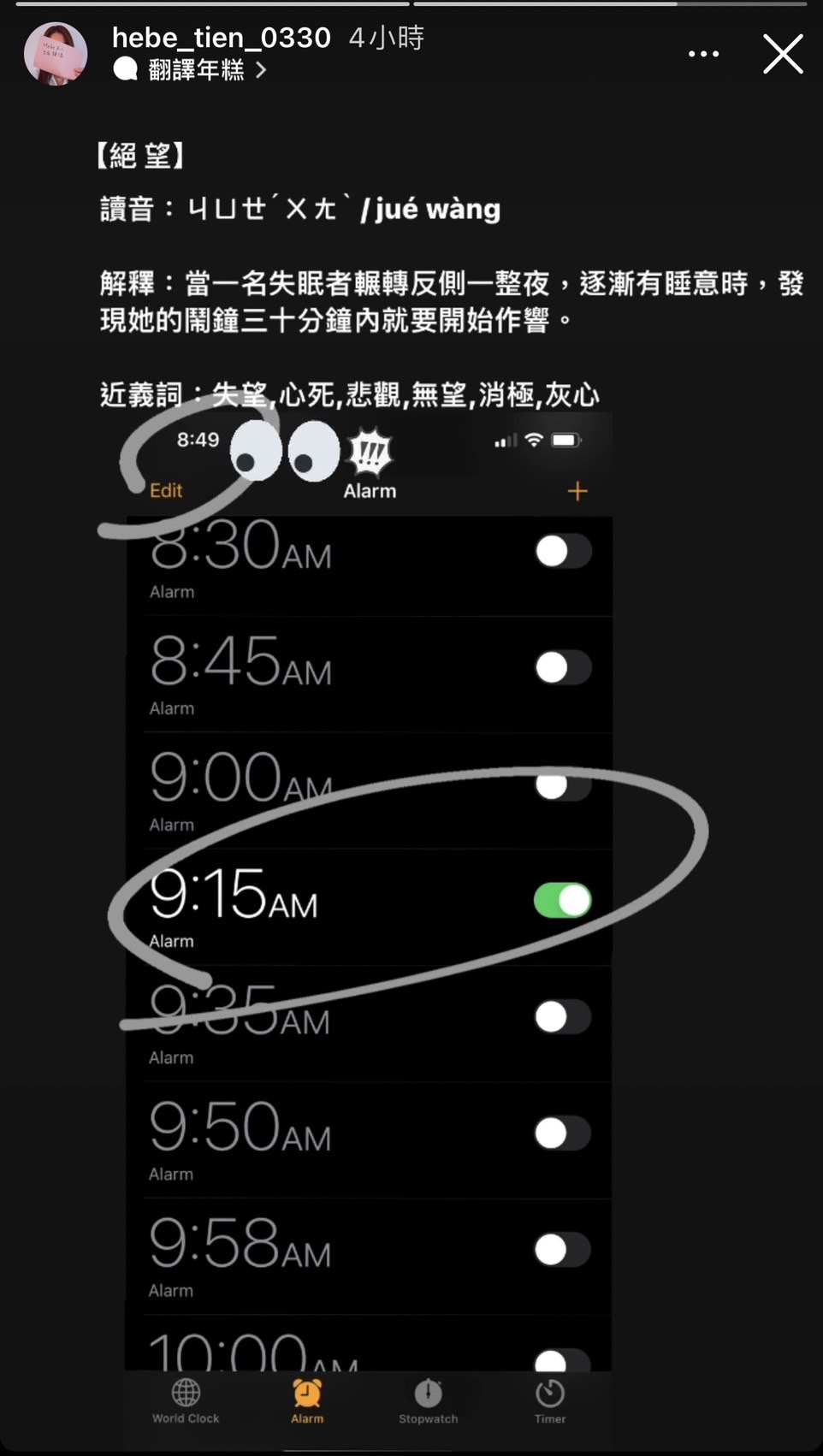Open the story options menu
Image resolution: width=823 pixels, height=1456 pixels.
[703, 54]
